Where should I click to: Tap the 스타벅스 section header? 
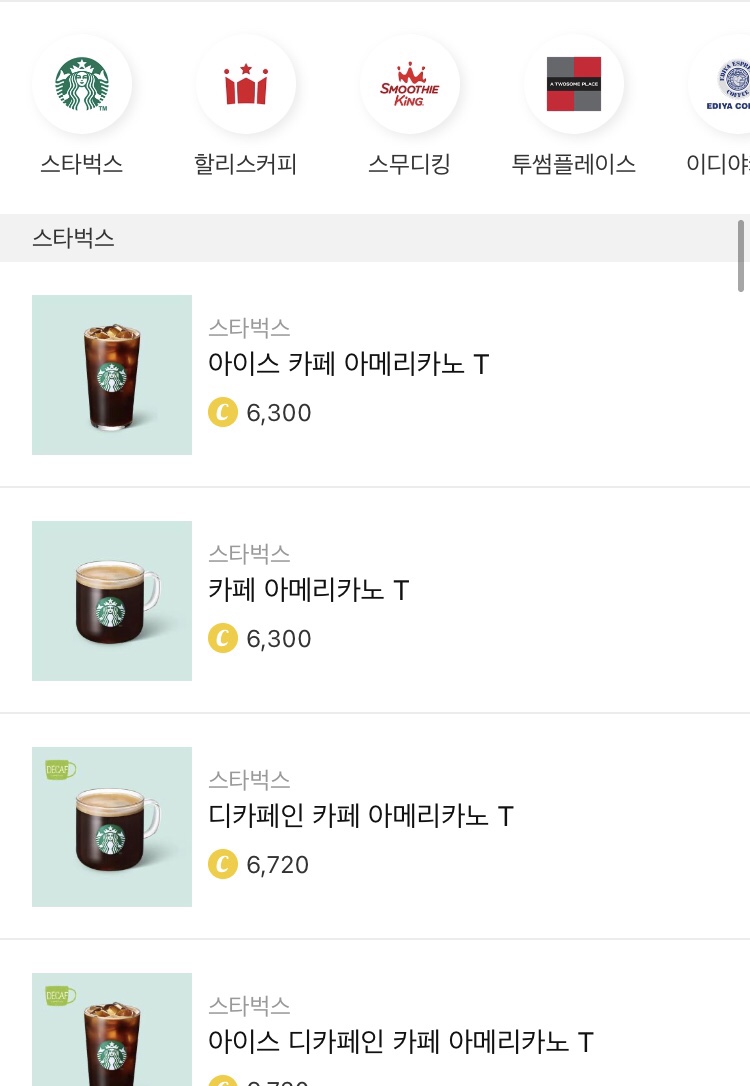pos(73,238)
